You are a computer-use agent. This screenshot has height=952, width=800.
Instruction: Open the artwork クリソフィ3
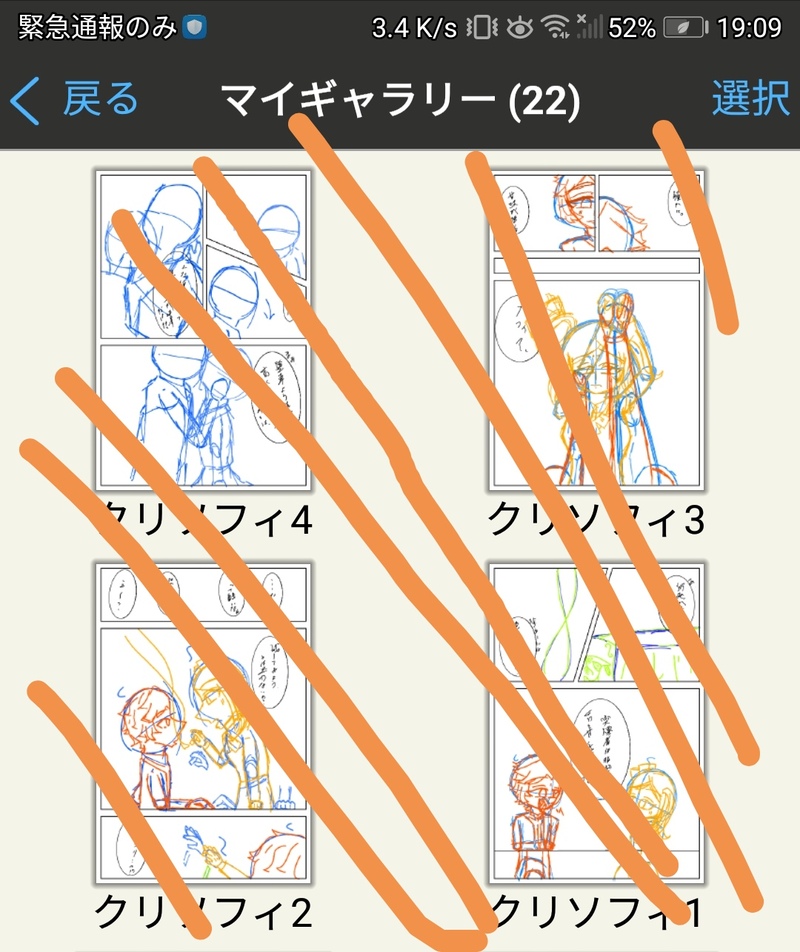point(597,330)
